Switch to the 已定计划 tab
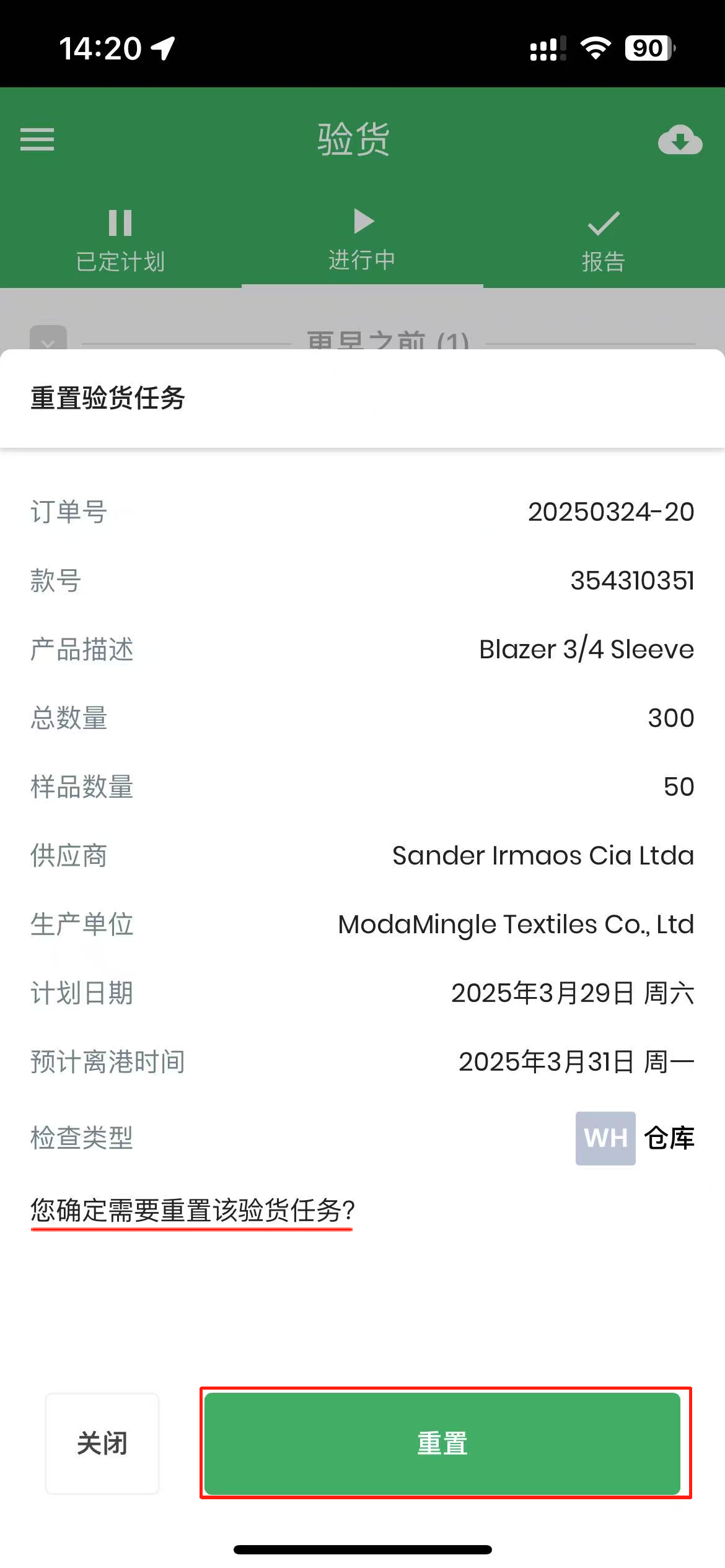The height and width of the screenshot is (1568, 725). point(120,243)
